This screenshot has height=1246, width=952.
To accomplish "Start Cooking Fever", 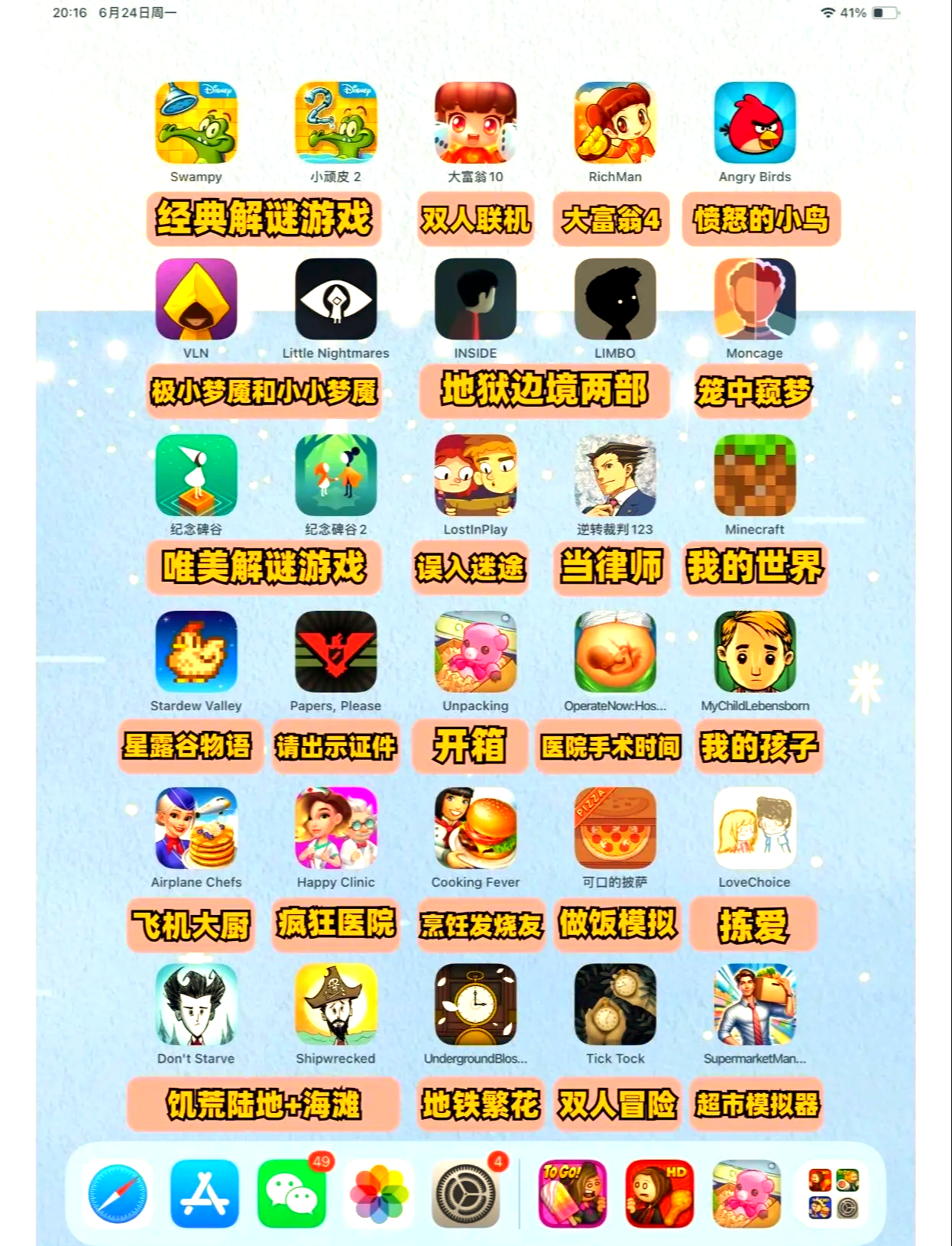I will coord(475,828).
